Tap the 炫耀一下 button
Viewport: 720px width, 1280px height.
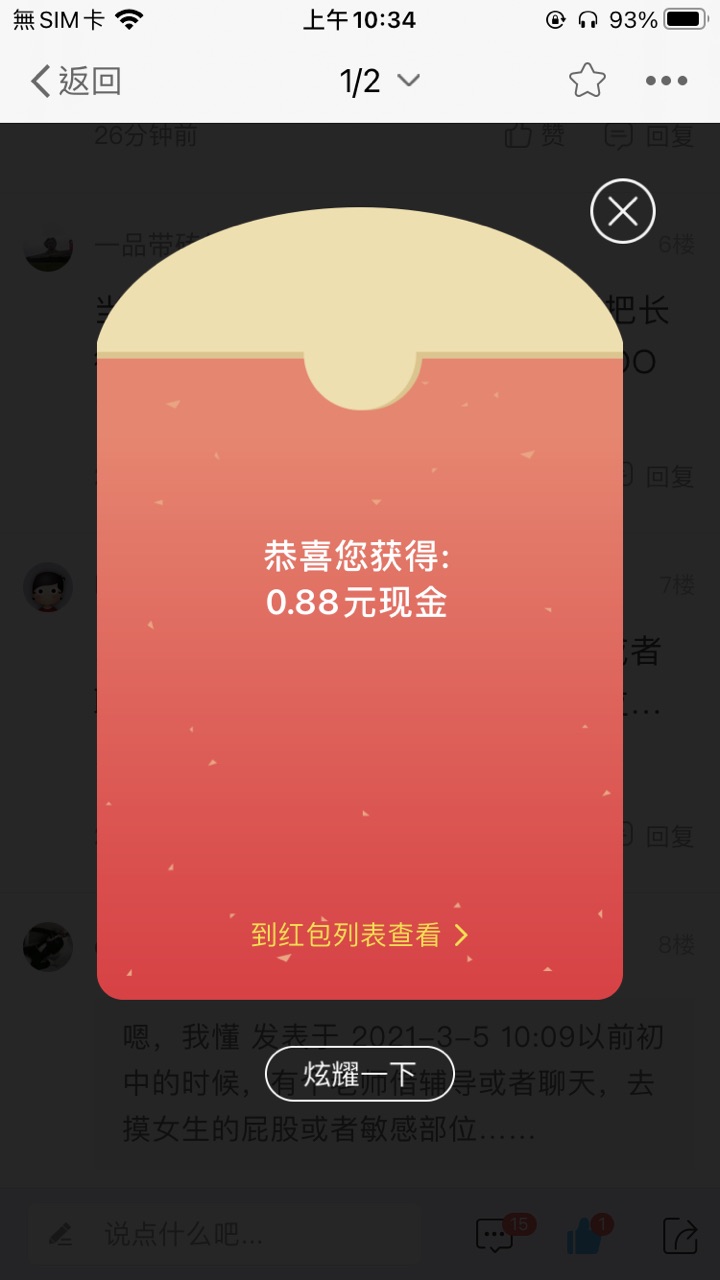pos(359,1074)
